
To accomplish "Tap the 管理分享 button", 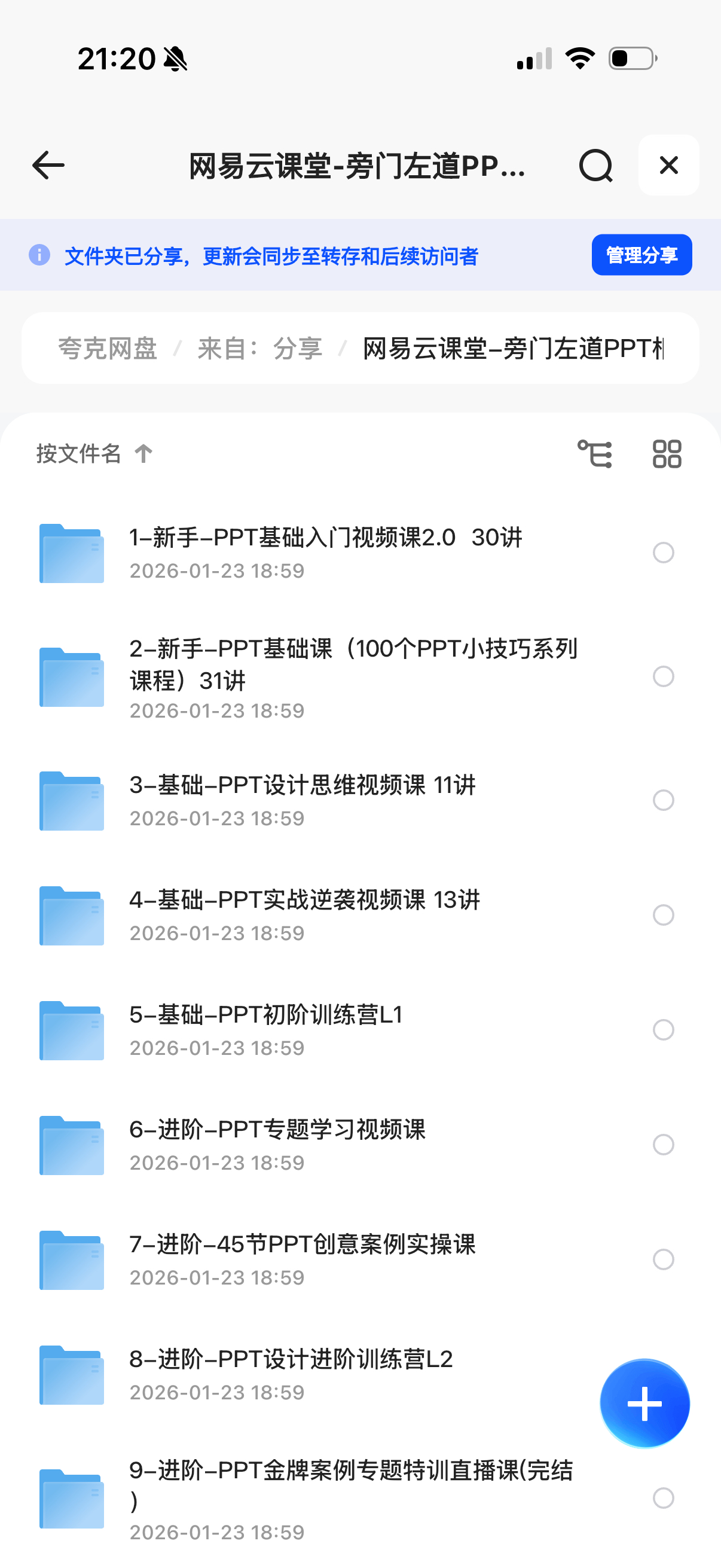I will click(x=641, y=255).
